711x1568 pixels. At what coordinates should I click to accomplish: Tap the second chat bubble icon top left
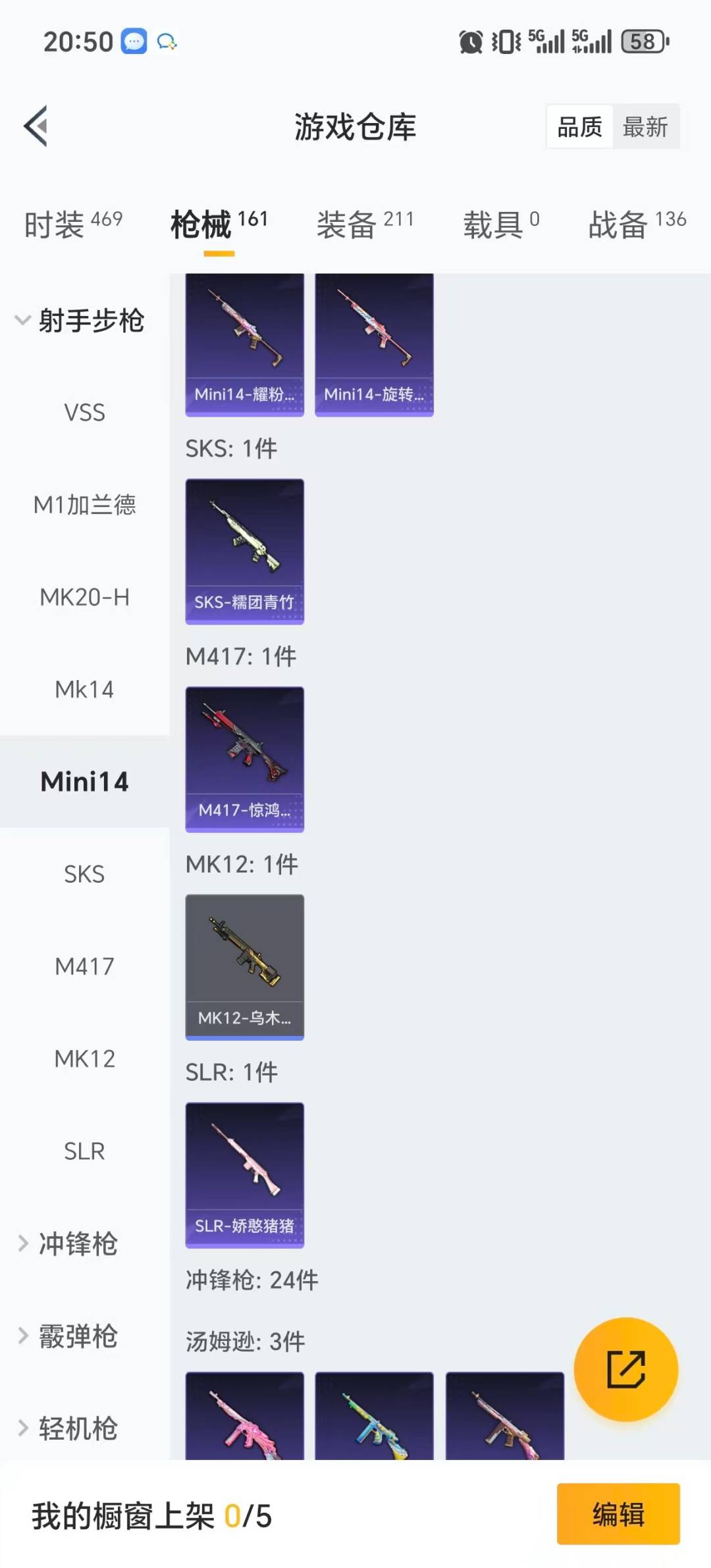click(167, 41)
